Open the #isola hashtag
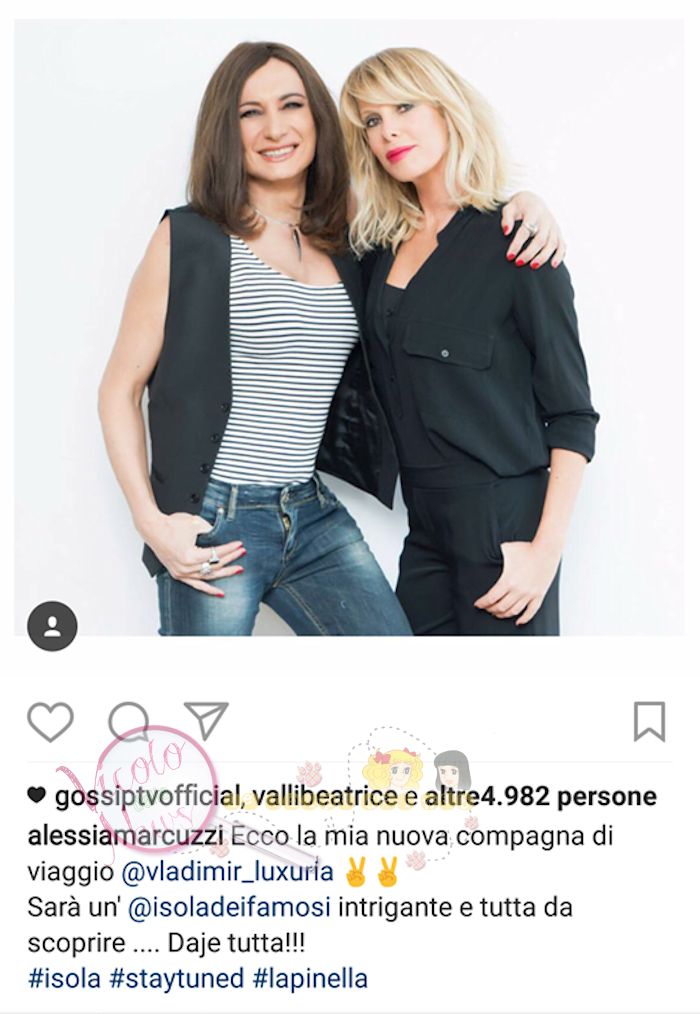 coord(64,978)
